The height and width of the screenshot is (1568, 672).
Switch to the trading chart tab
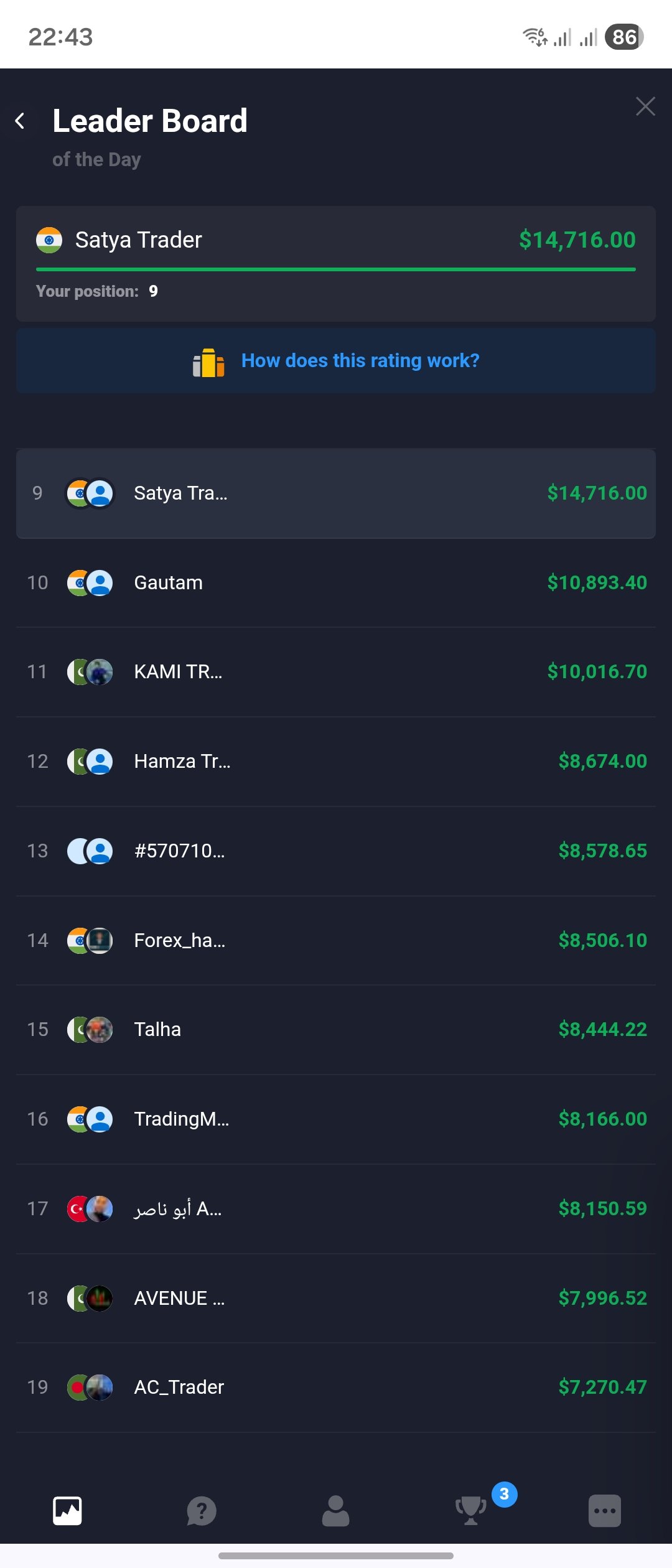[67, 1511]
